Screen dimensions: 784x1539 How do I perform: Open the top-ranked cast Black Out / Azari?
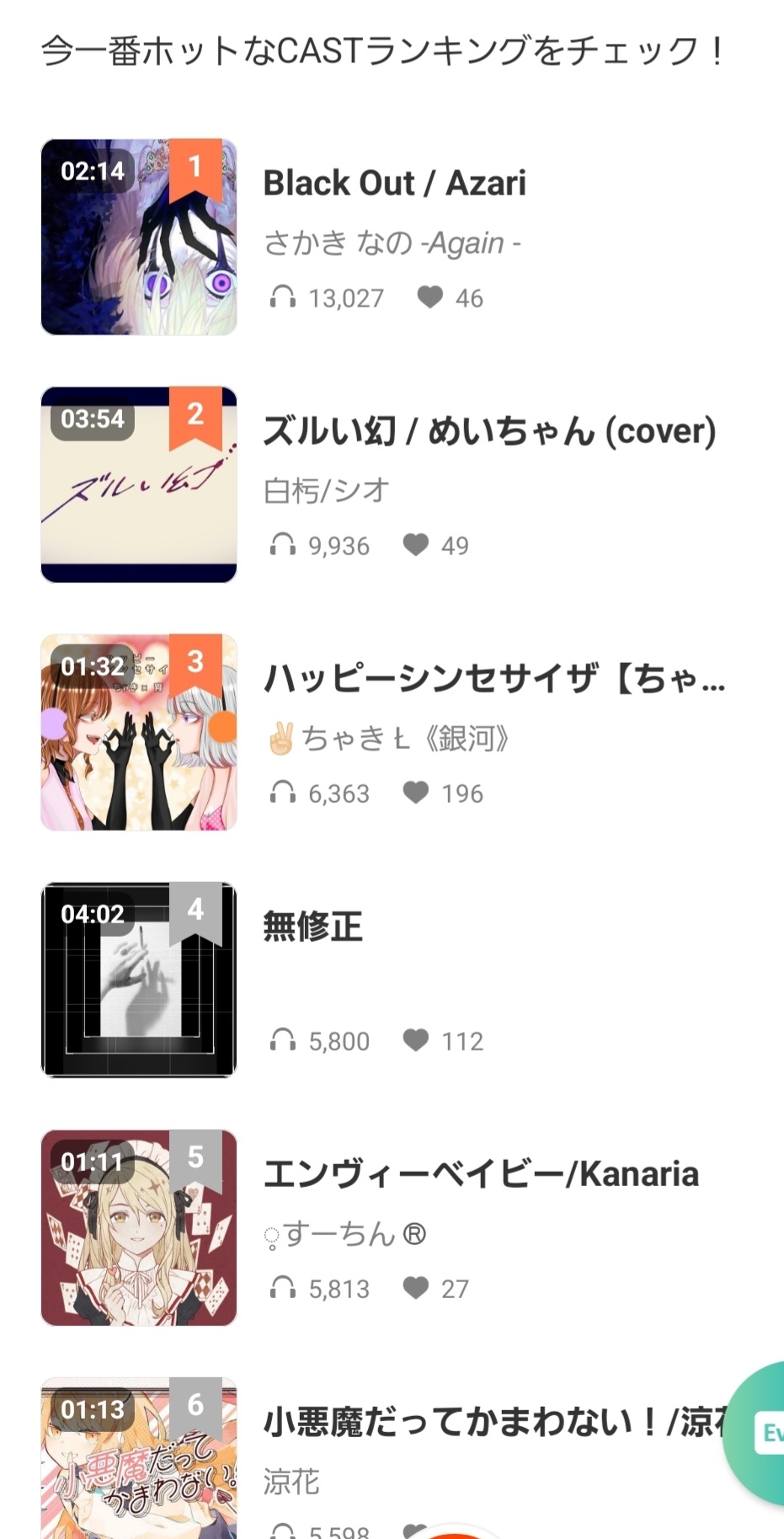394,184
